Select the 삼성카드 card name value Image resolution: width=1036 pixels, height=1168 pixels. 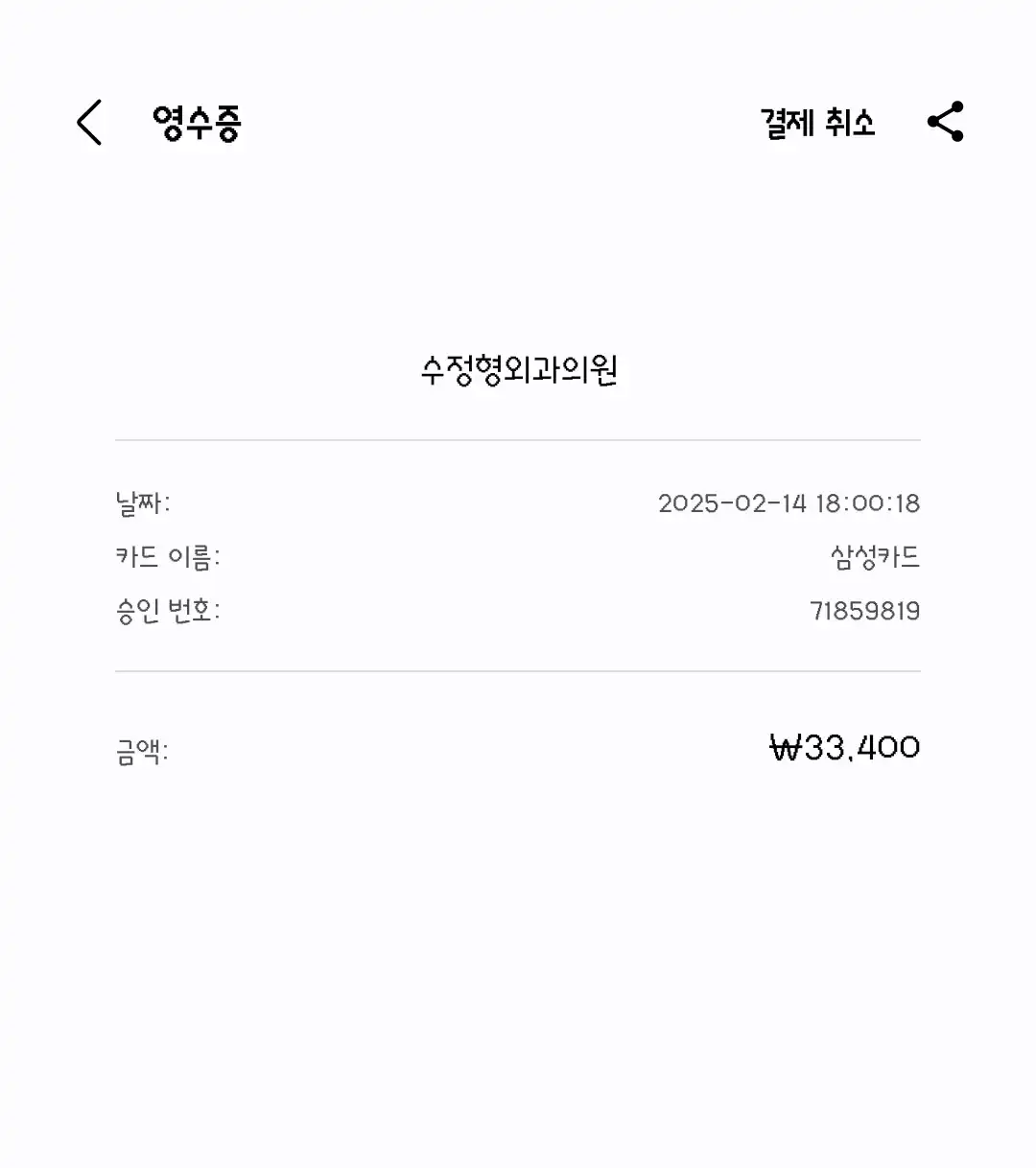coord(875,556)
